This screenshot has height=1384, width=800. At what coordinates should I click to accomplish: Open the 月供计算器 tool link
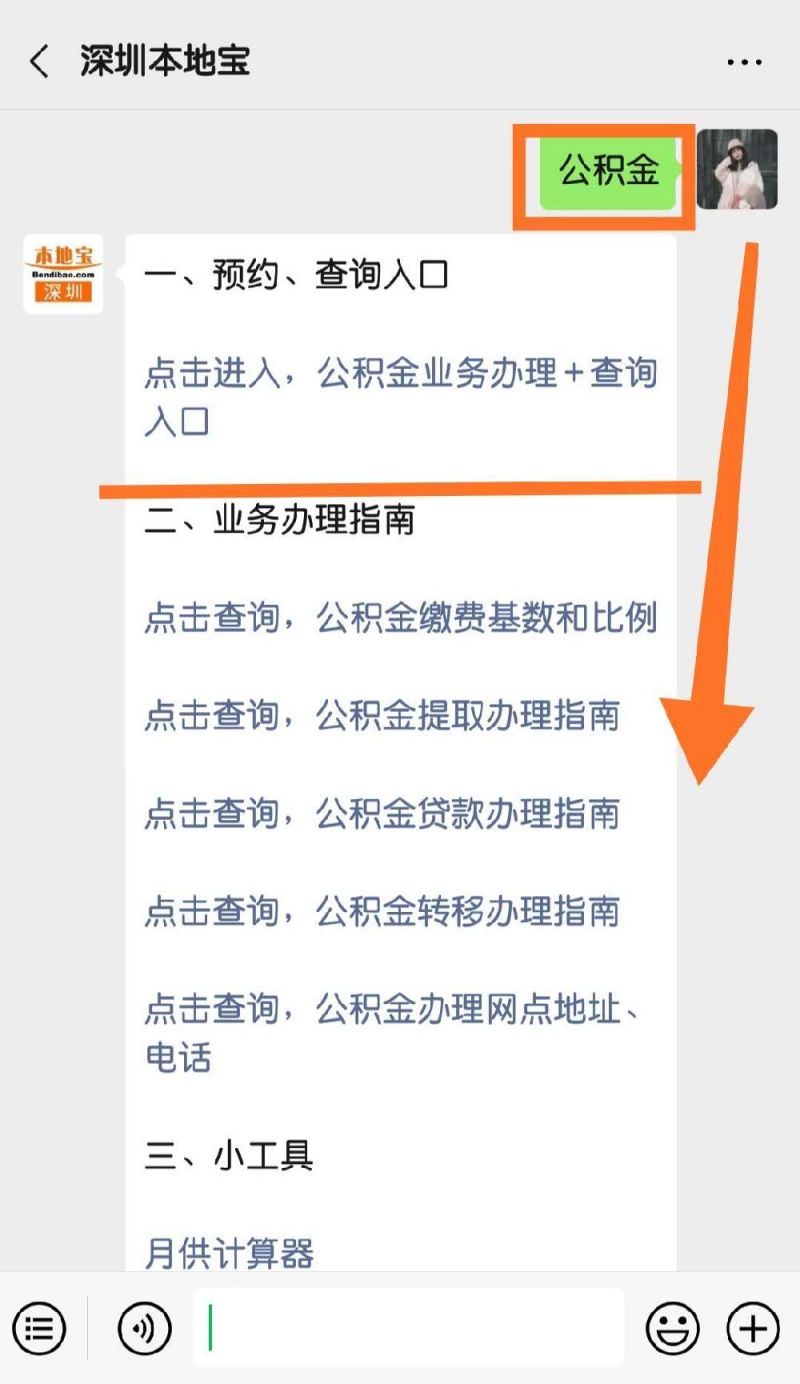(x=229, y=1253)
